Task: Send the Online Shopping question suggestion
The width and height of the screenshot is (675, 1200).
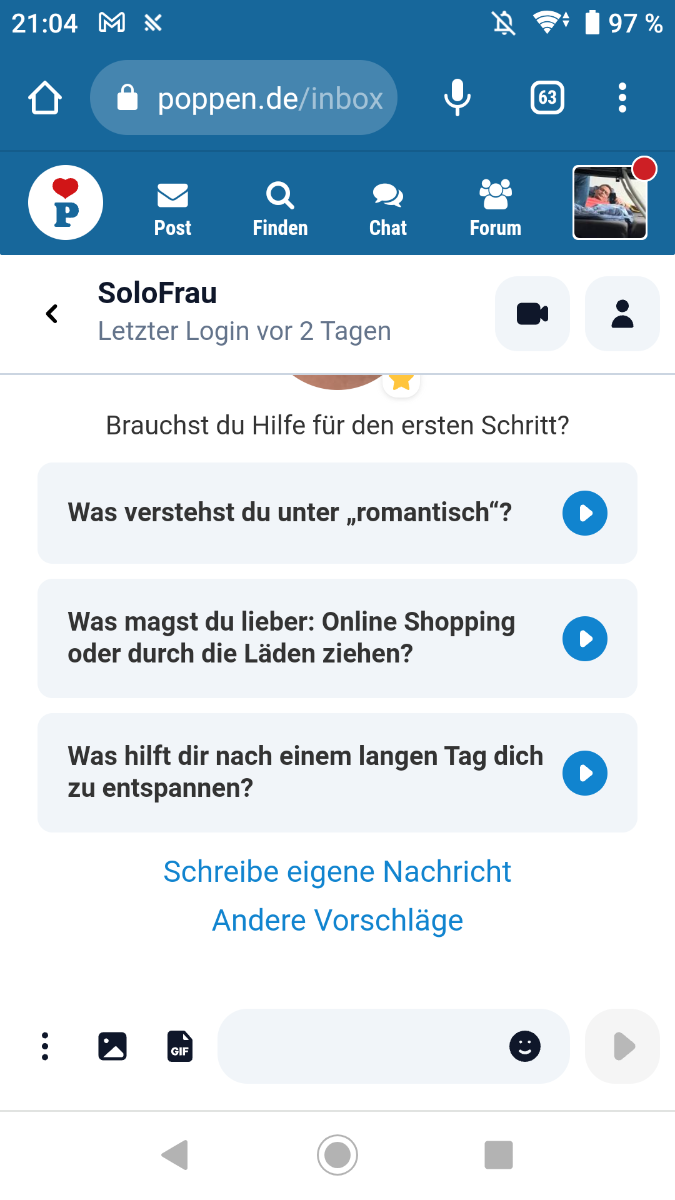Action: click(x=585, y=639)
